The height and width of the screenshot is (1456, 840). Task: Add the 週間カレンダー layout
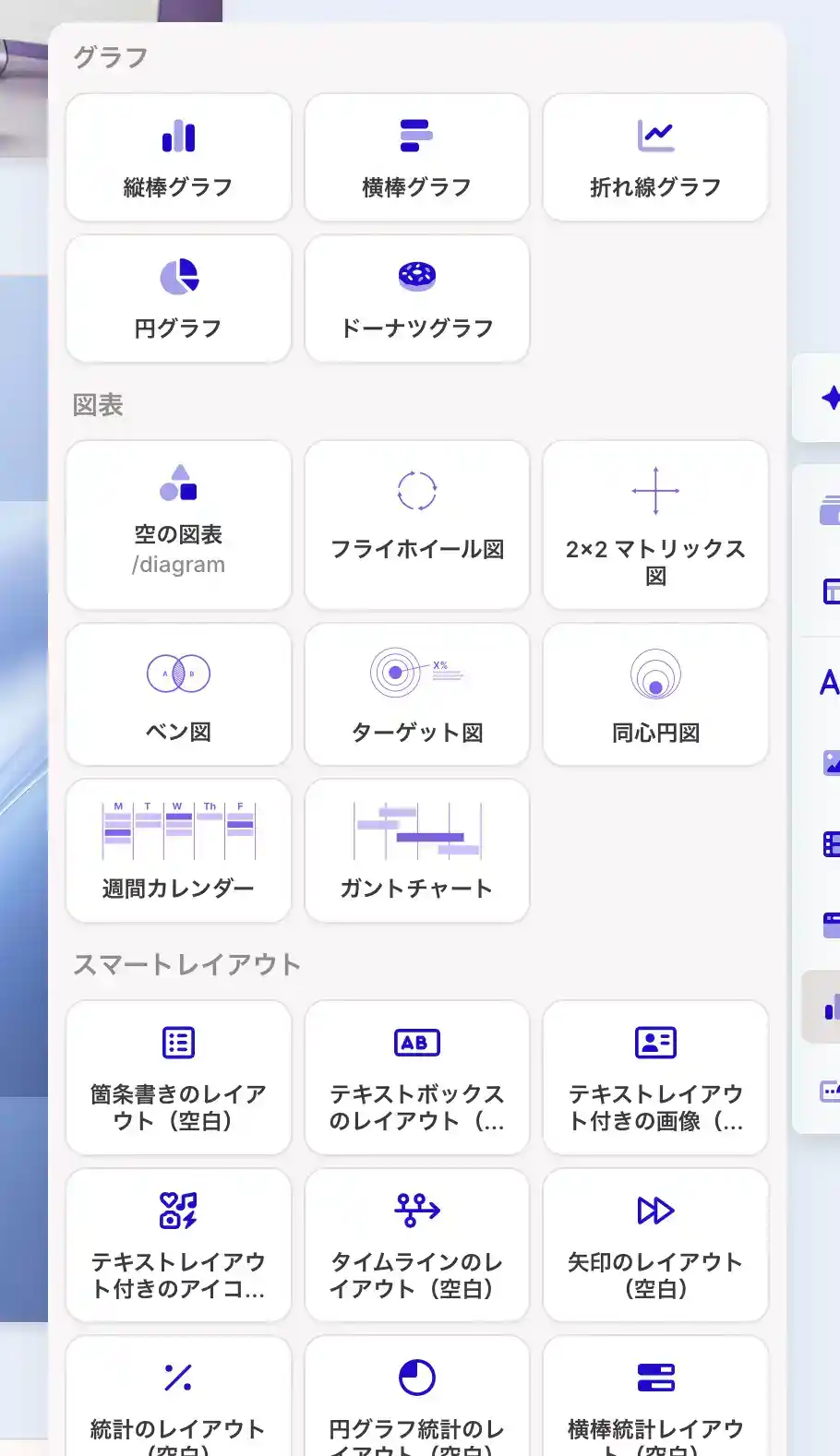178,851
